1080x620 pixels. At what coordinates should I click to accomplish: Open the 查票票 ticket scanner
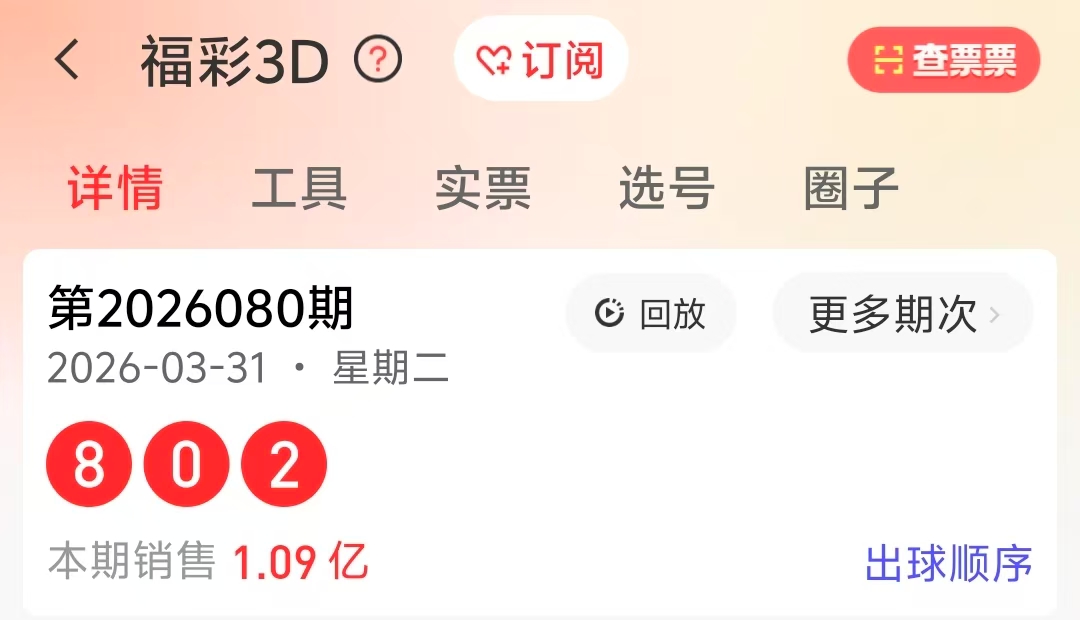(x=944, y=61)
